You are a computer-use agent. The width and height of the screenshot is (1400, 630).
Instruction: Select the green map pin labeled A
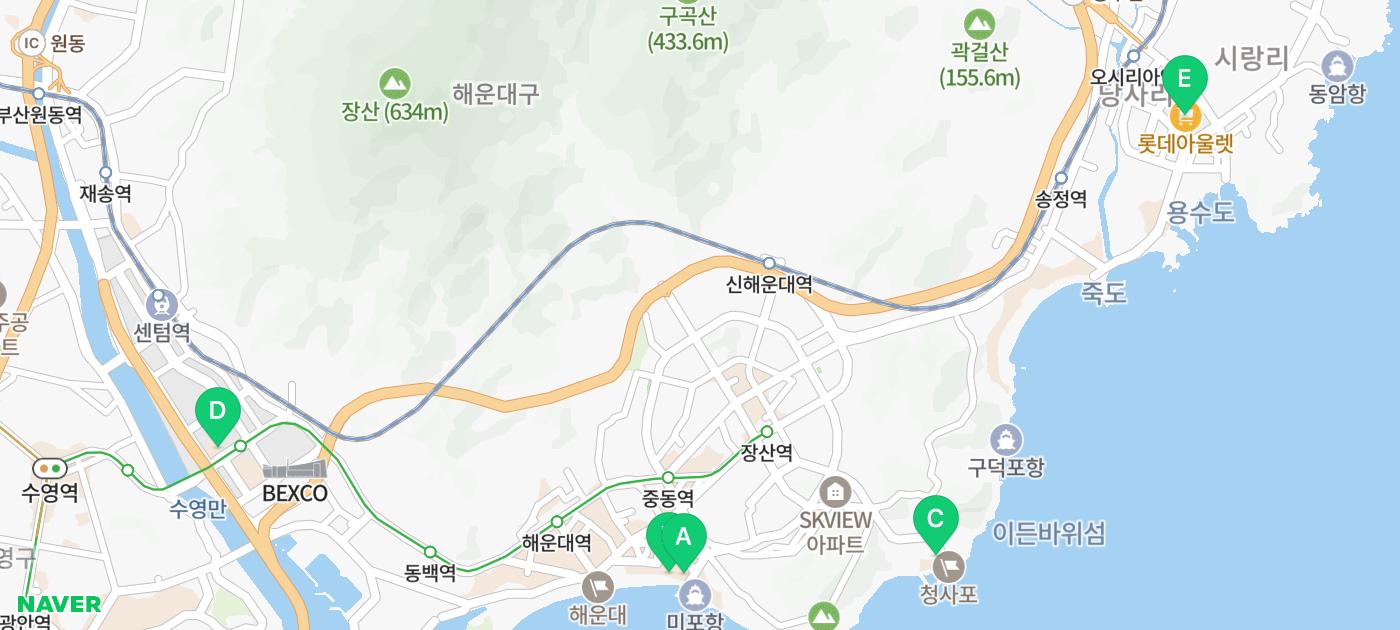point(685,538)
